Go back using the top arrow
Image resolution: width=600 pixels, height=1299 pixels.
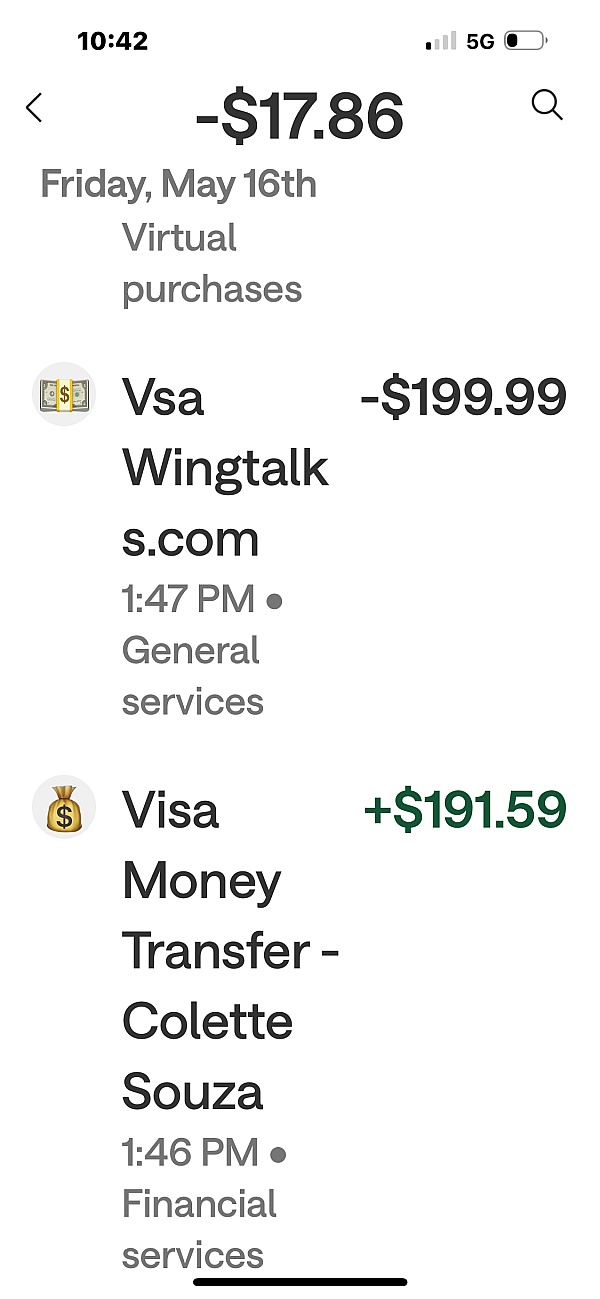[35, 108]
